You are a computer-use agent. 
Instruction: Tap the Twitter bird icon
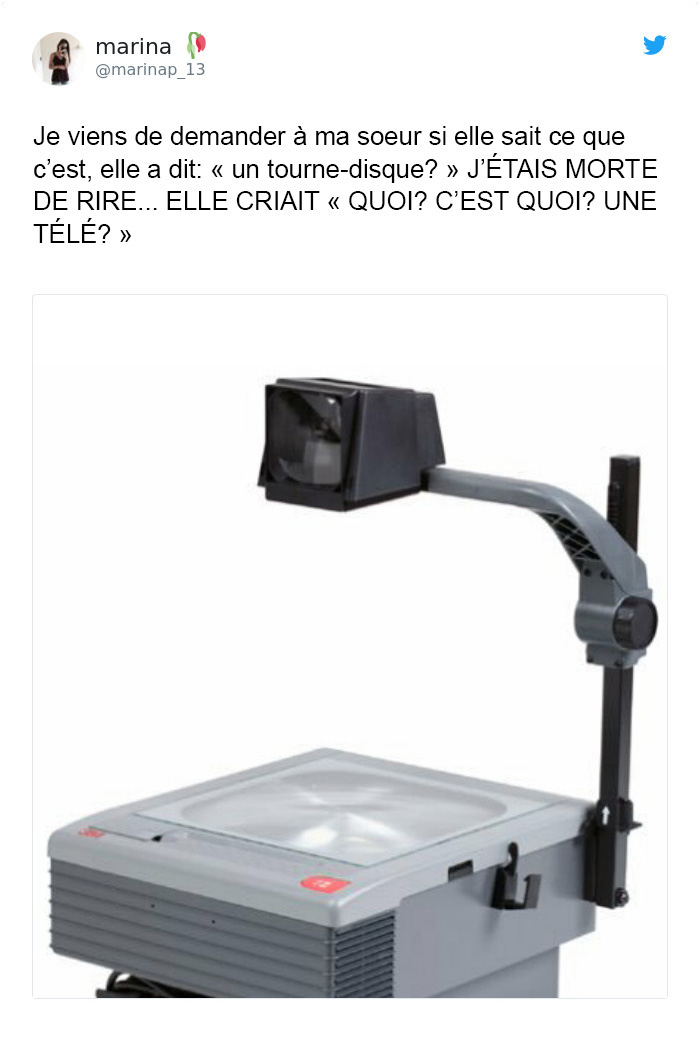pyautogui.click(x=654, y=45)
